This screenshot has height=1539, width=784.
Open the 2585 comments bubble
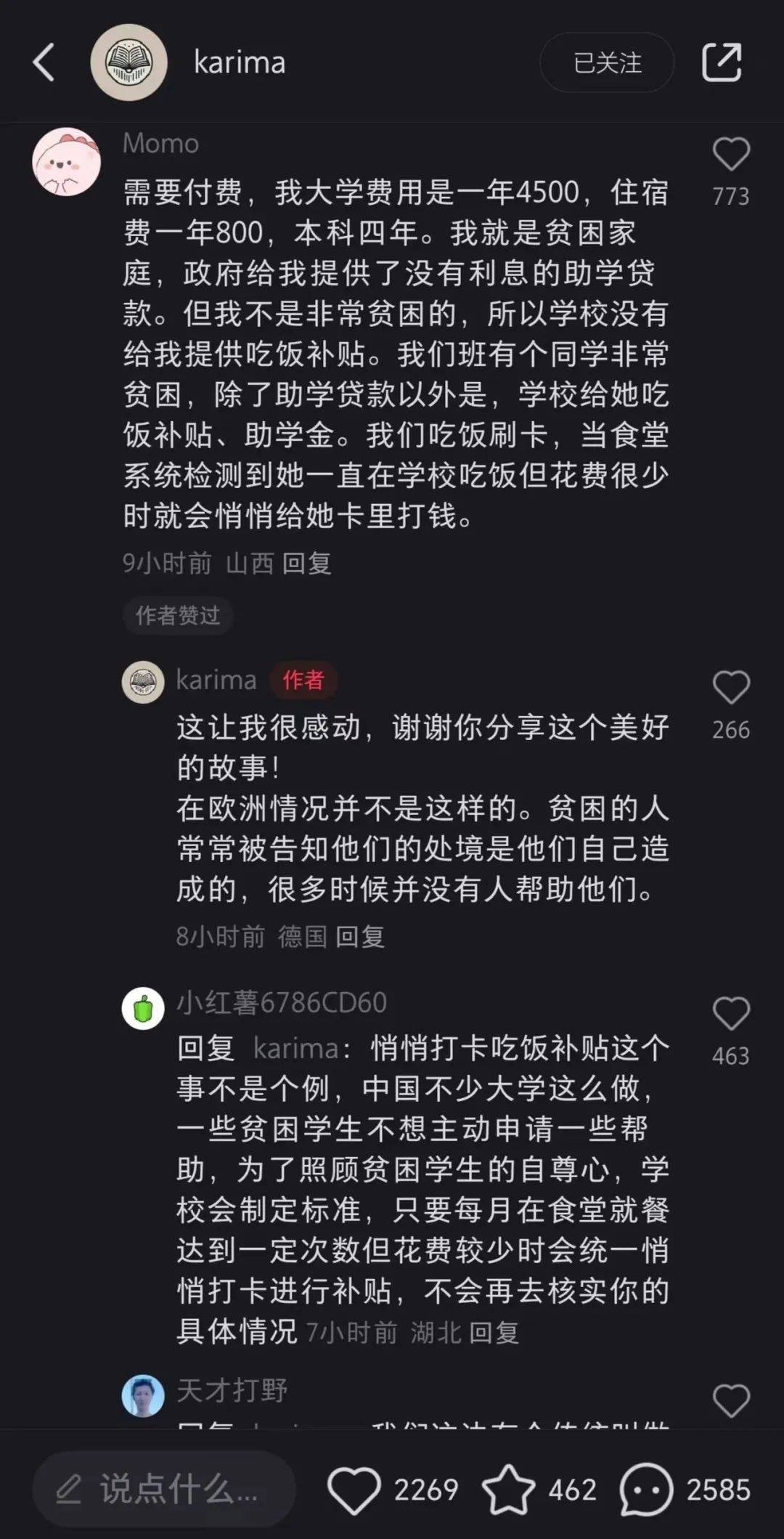645,1490
